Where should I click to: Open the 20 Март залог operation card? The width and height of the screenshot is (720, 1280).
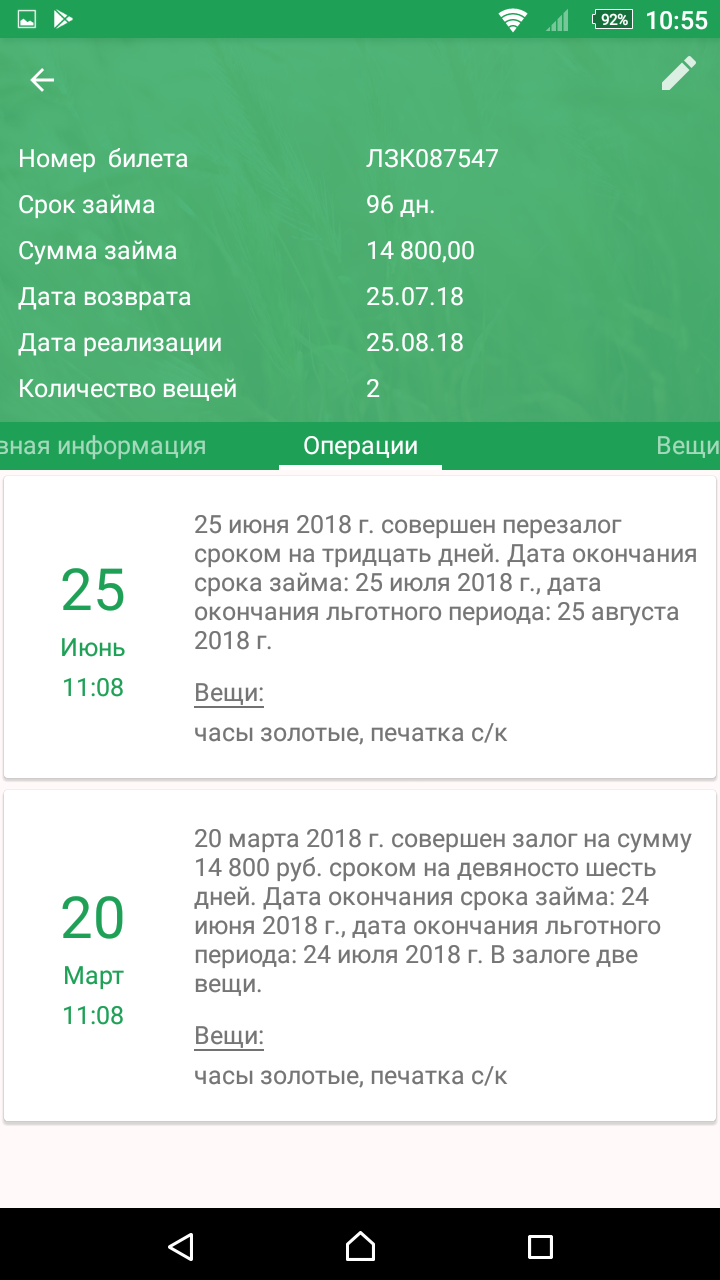[x=360, y=955]
